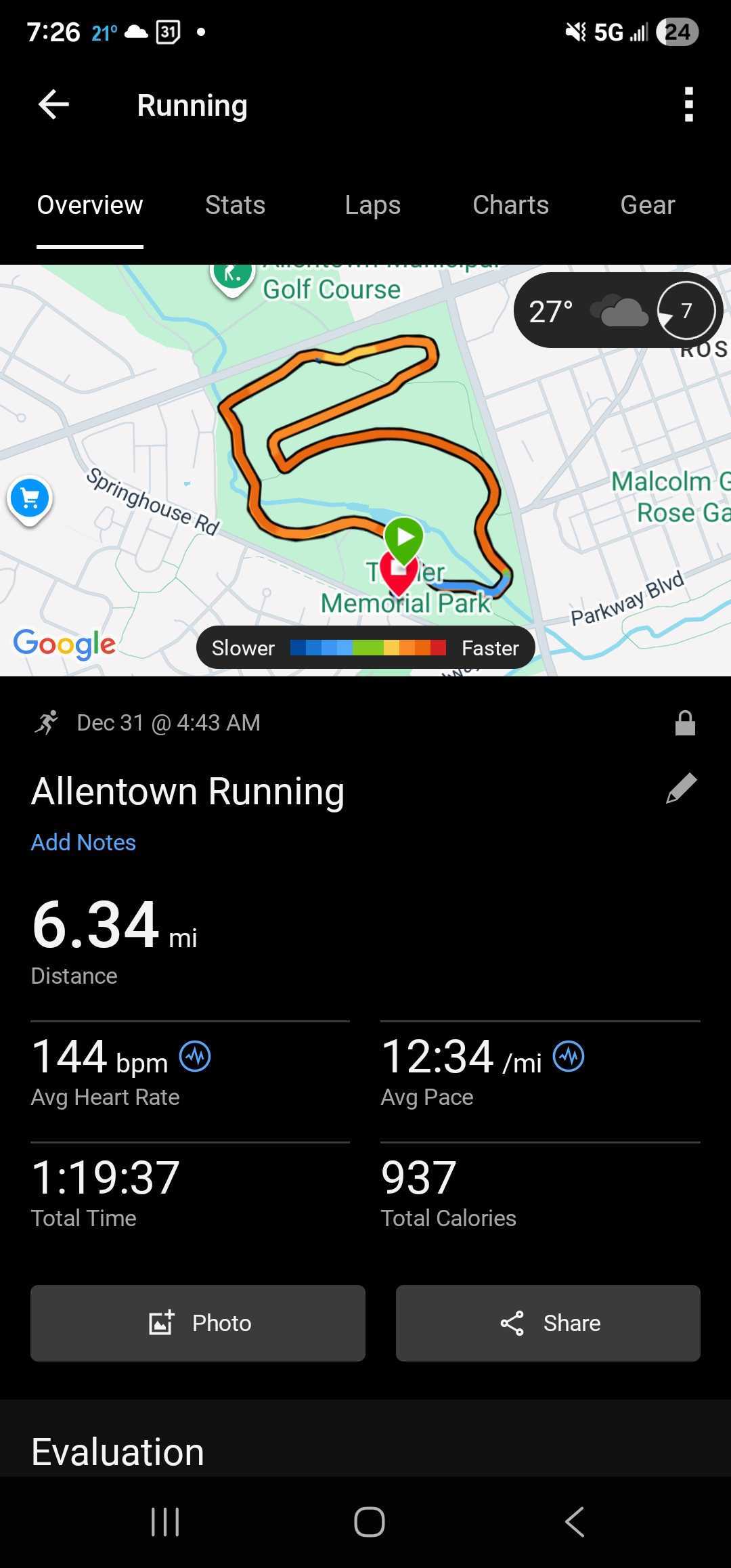View avg pace info icon details

(x=569, y=1056)
